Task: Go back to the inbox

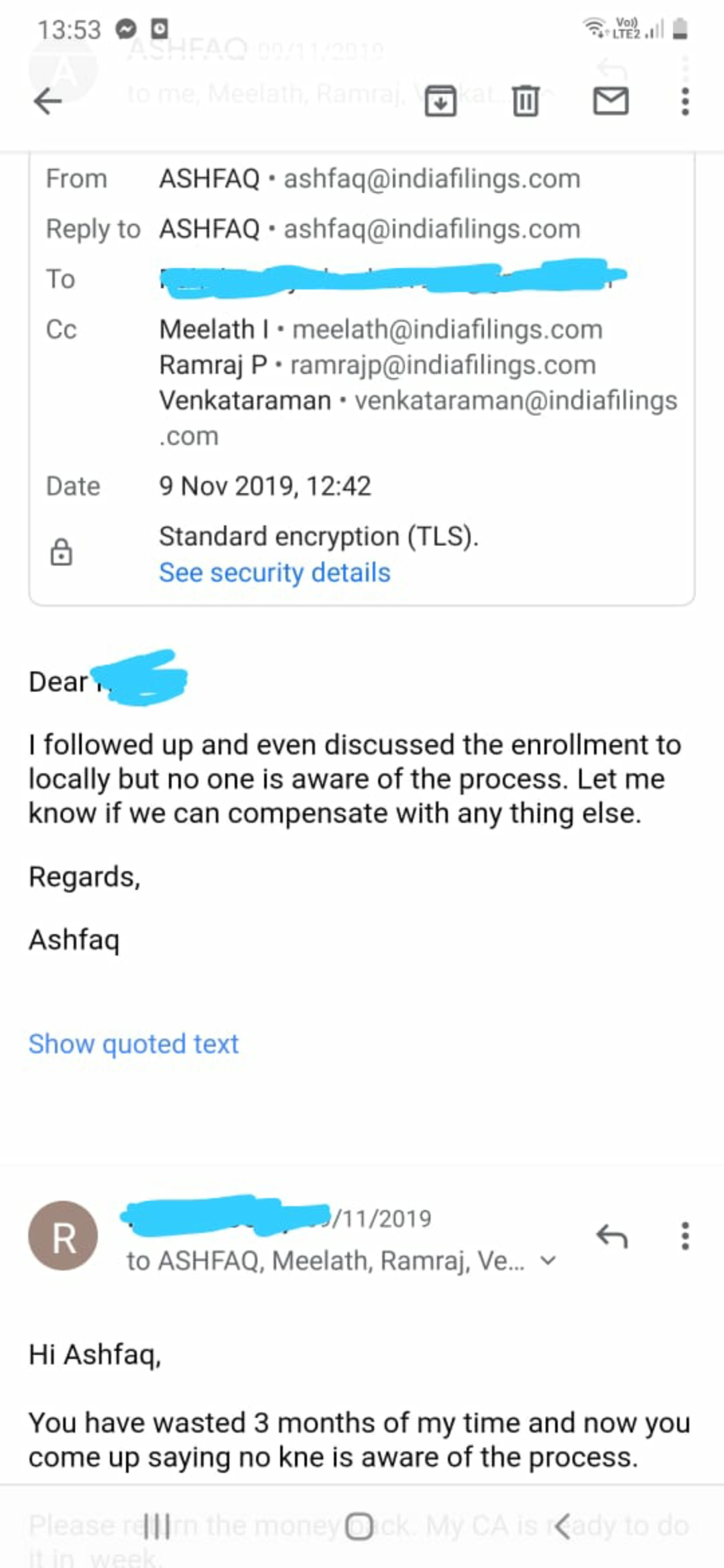Action: point(48,102)
